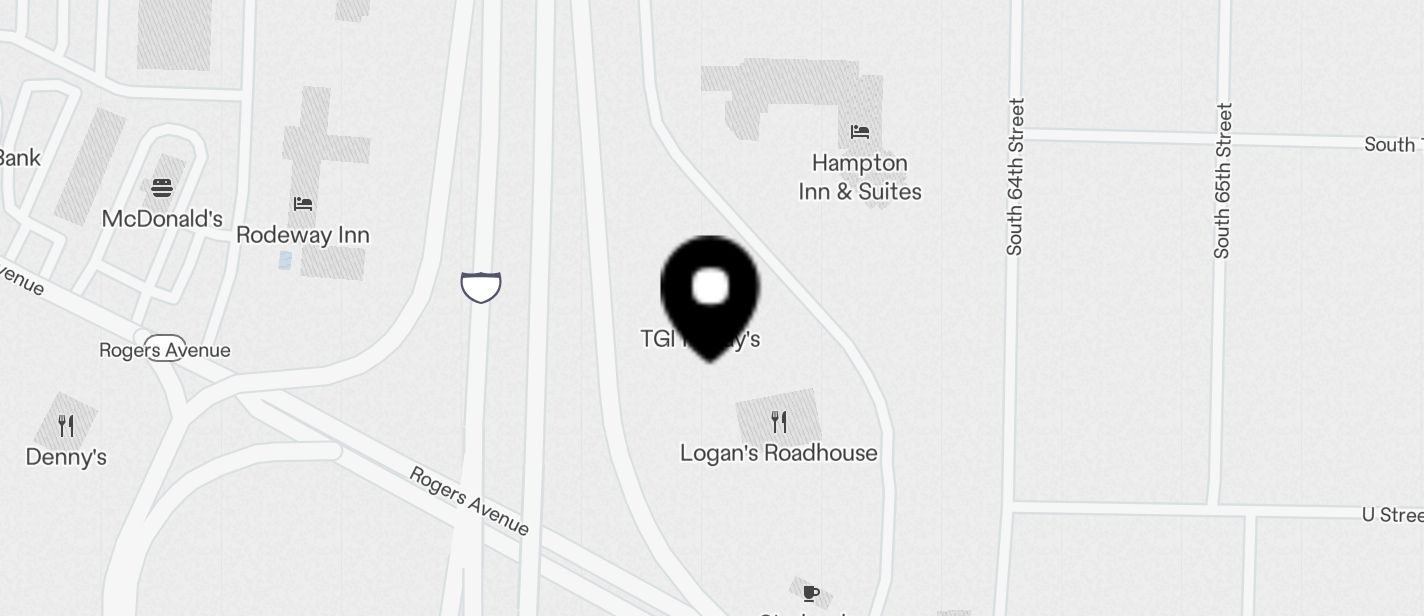Select the Hampton Inn & Suites place marker
1424x616 pixels.
859,132
